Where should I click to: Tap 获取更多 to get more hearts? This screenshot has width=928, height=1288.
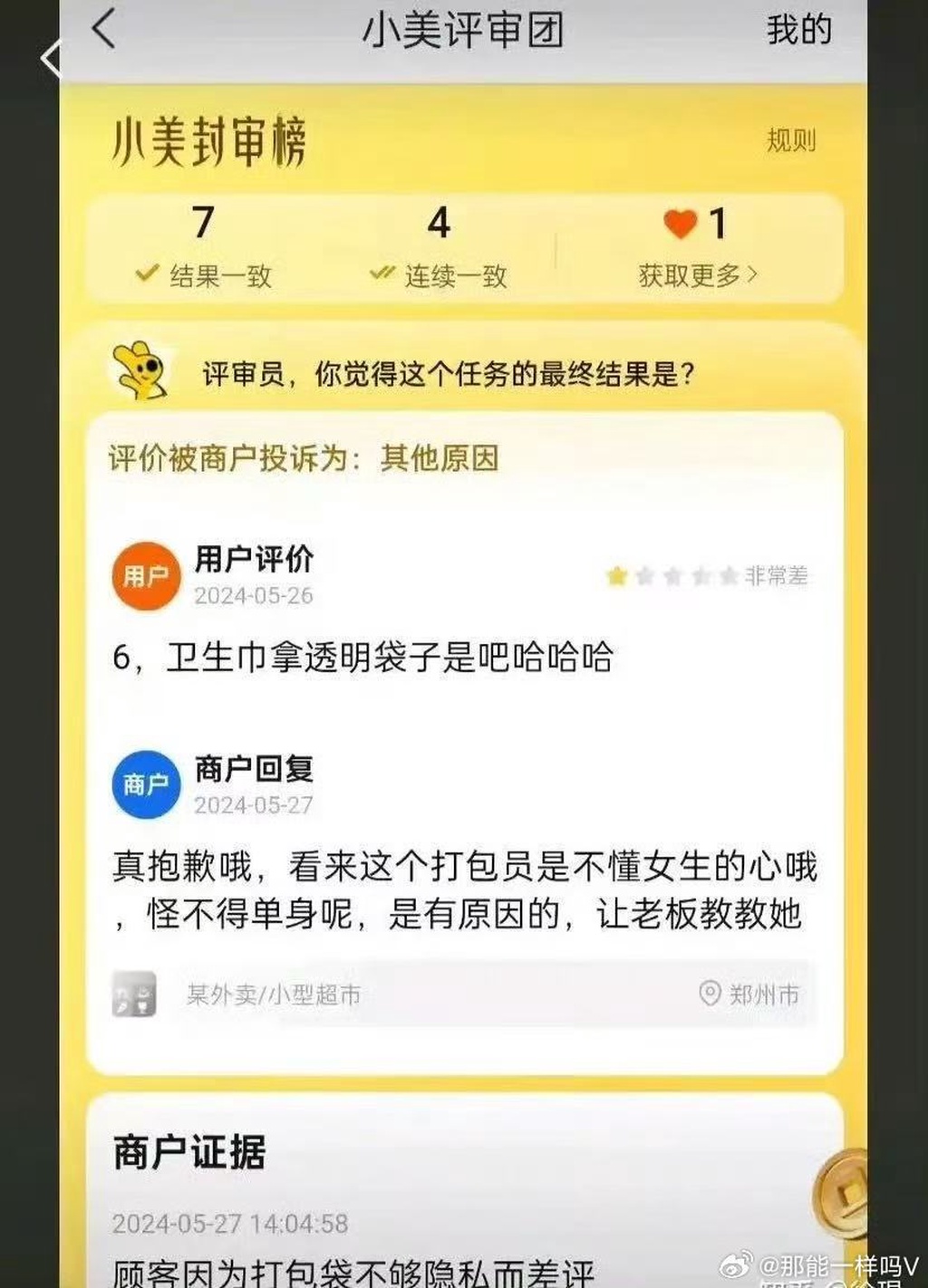tap(697, 275)
